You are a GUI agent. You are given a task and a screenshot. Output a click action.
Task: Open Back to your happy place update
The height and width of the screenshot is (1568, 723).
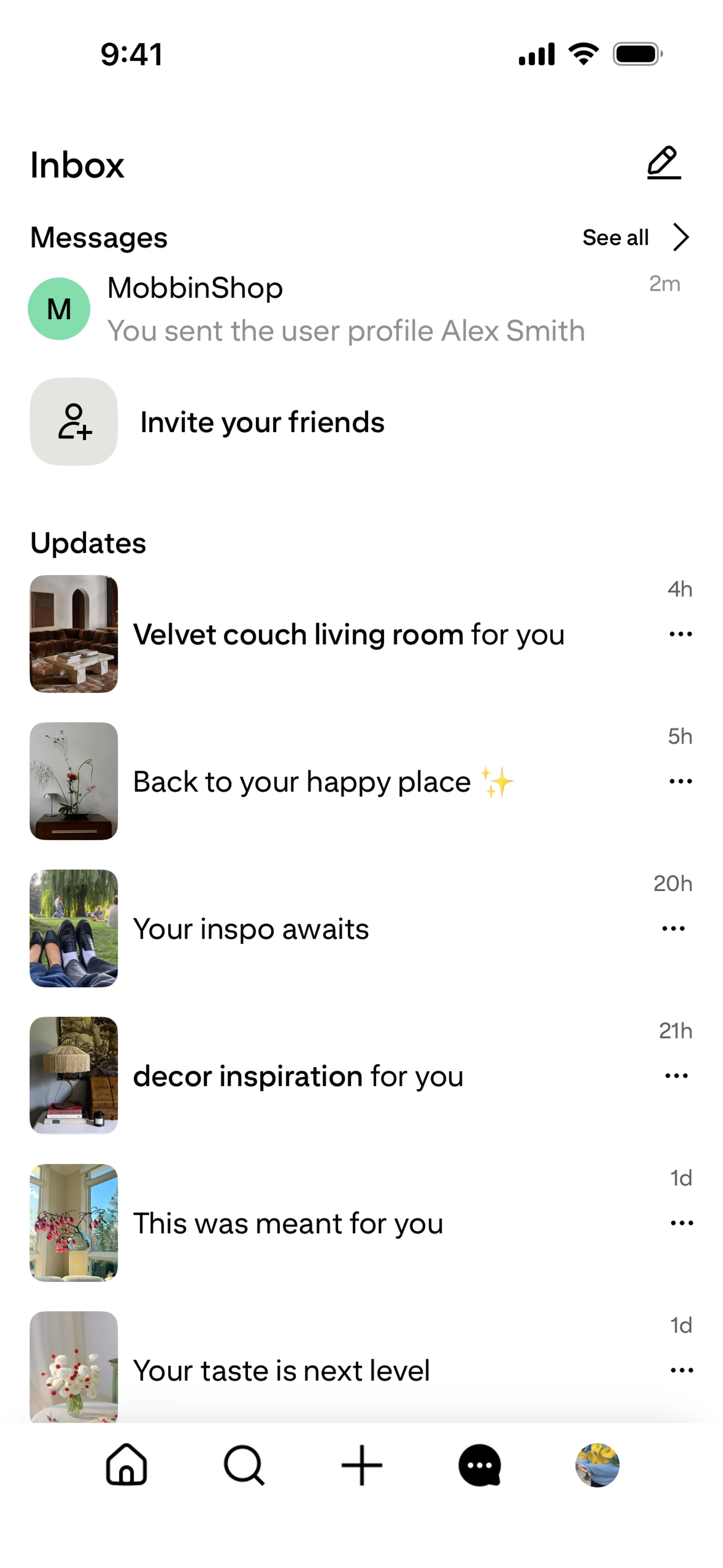click(x=323, y=782)
